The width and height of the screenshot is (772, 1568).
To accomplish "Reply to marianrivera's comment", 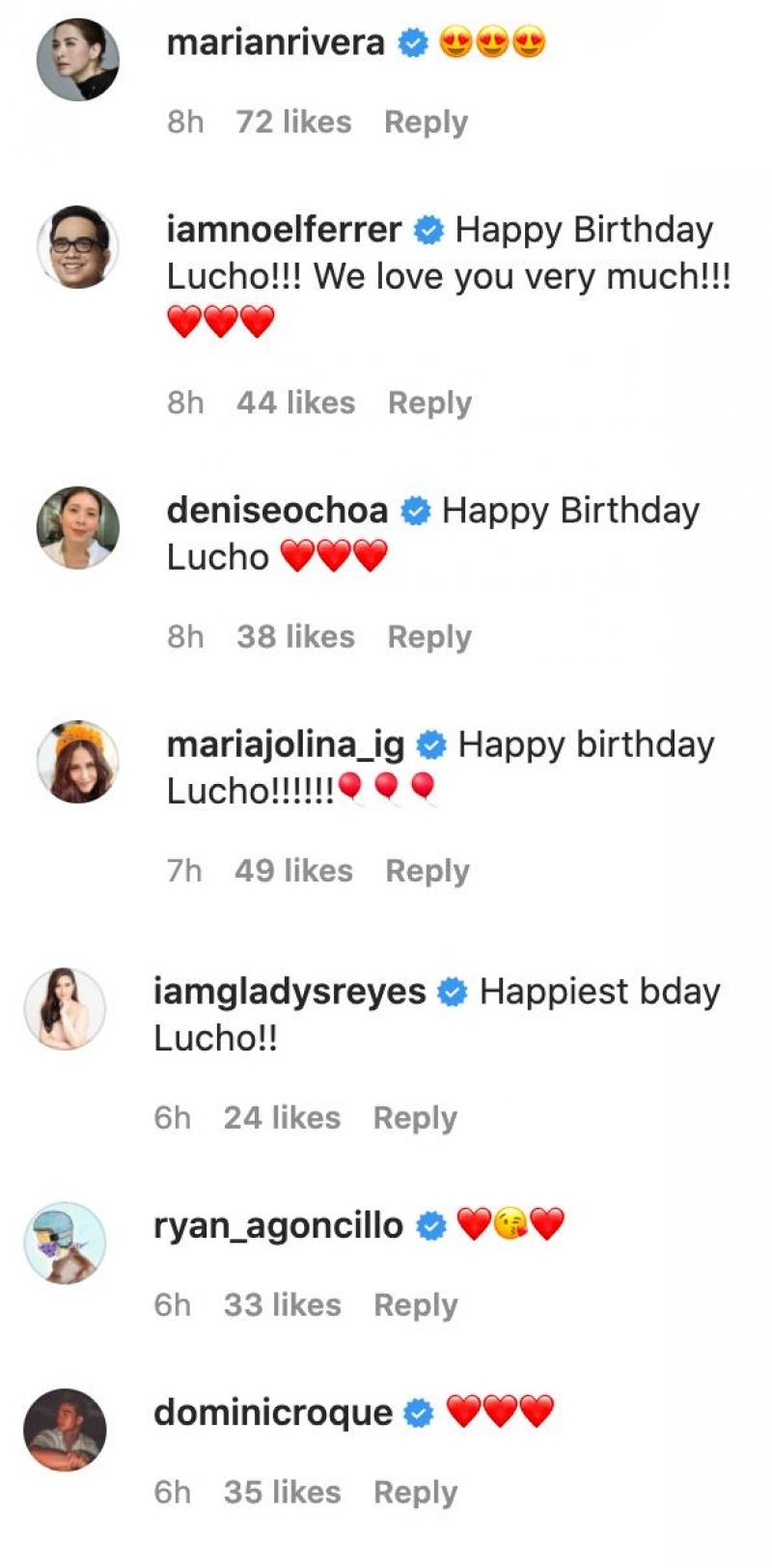I will [x=426, y=123].
